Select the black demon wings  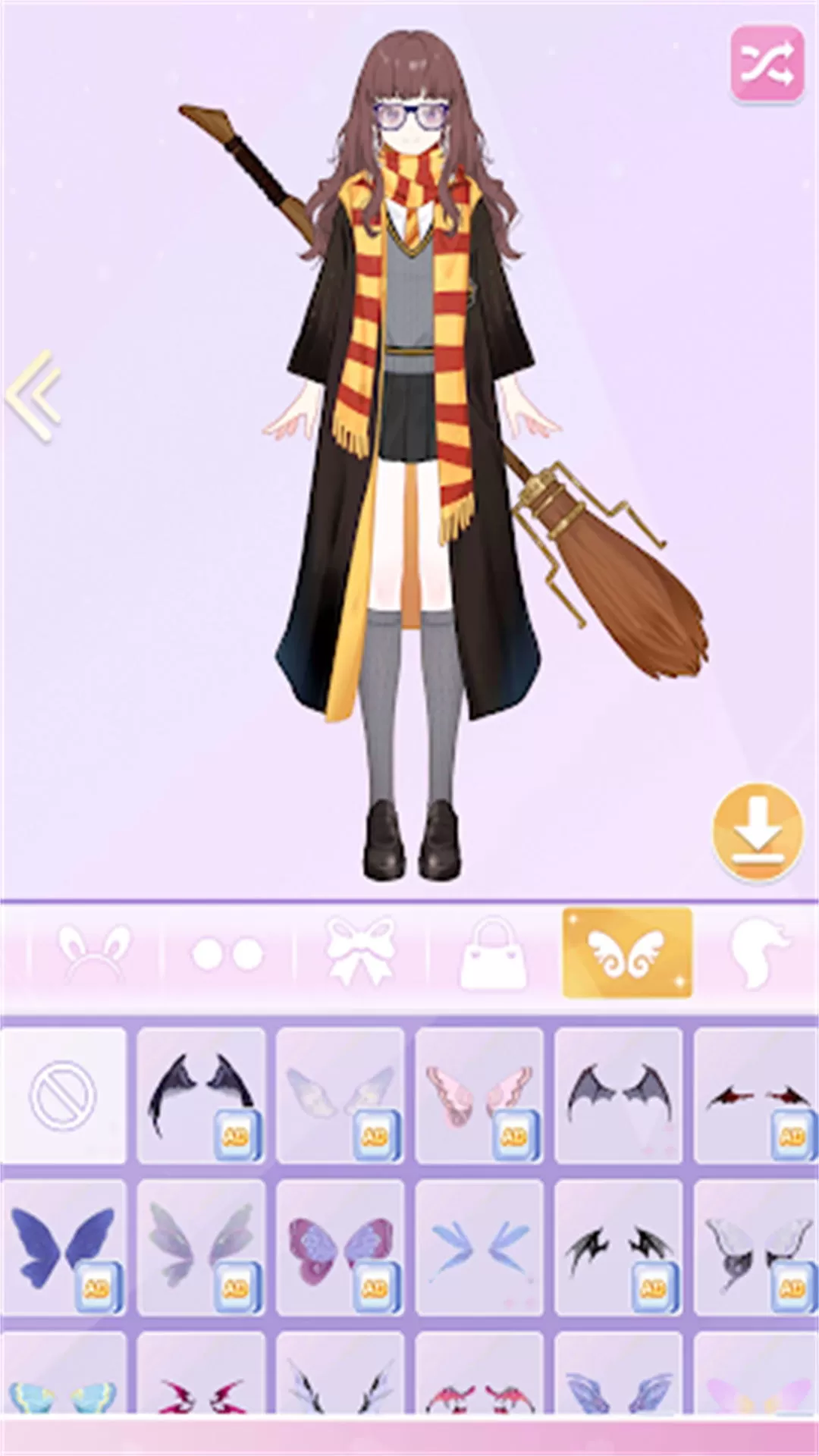pos(201,1094)
